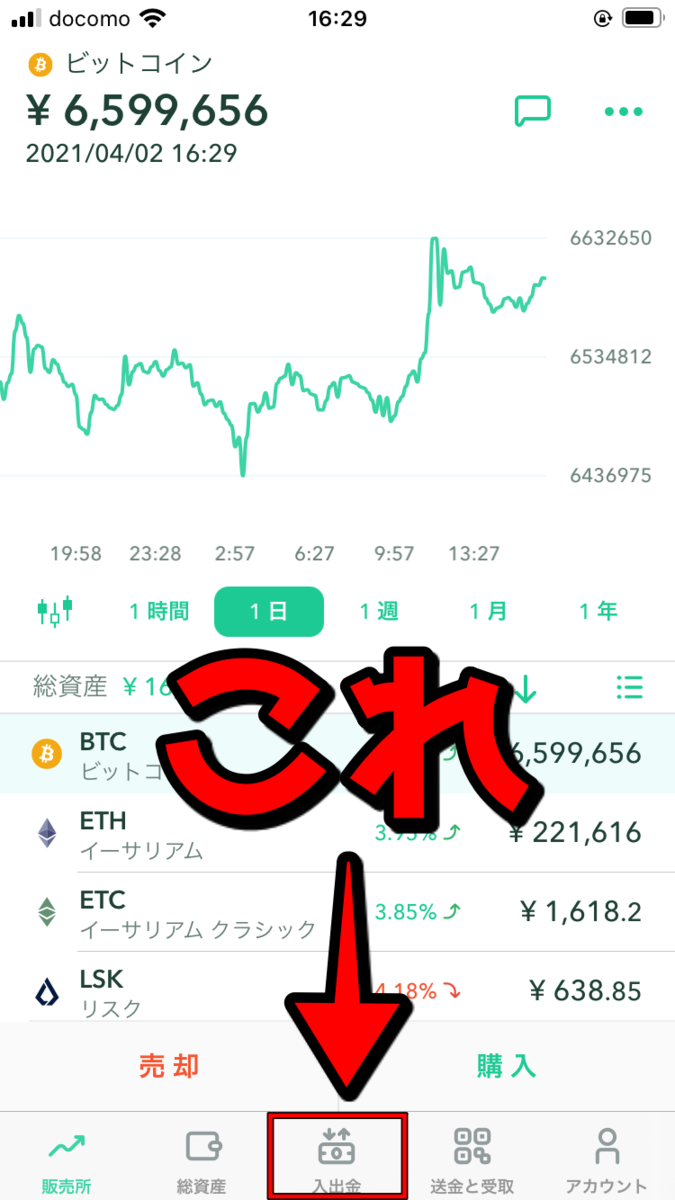Select the 1時間 chart range
This screenshot has height=1200, width=675.
tap(159, 611)
